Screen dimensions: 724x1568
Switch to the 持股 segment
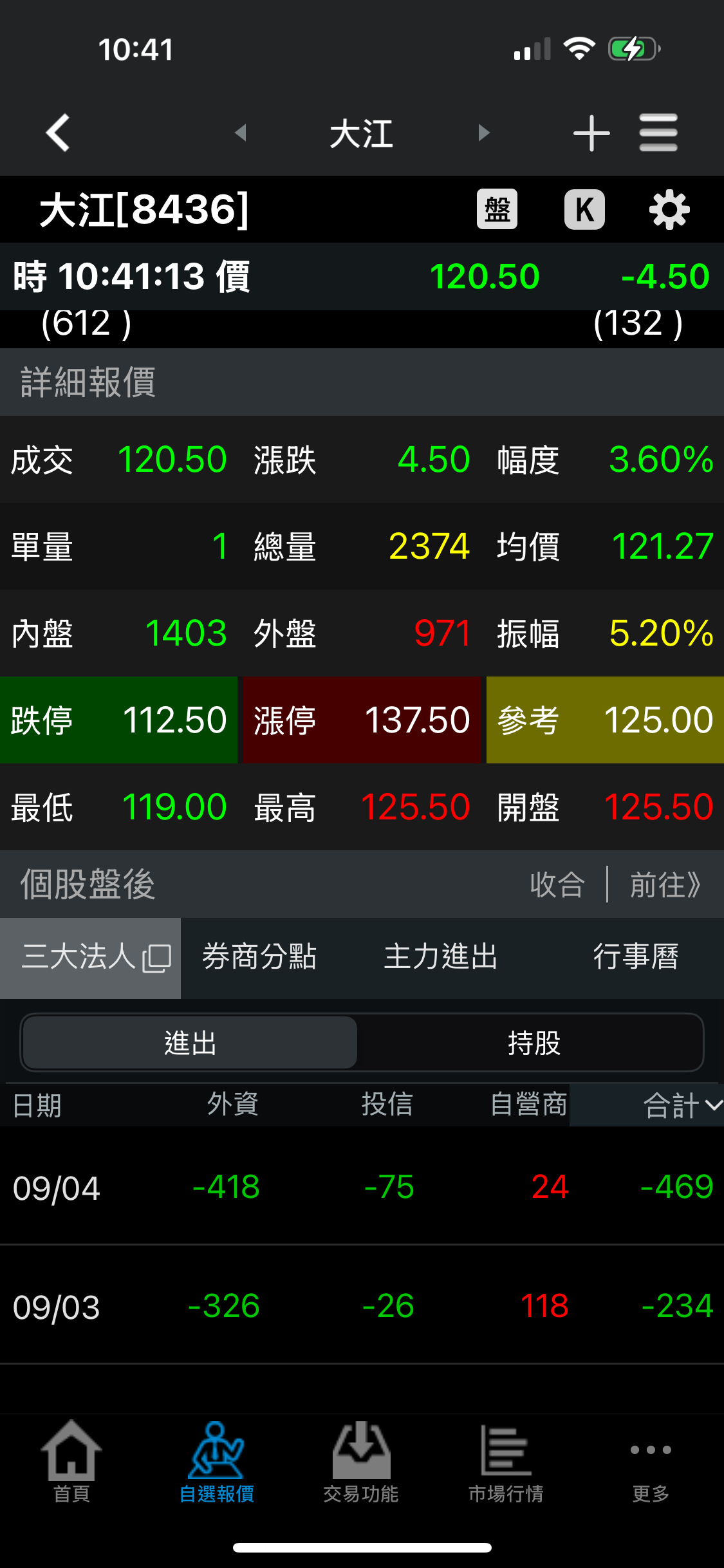tap(534, 1043)
